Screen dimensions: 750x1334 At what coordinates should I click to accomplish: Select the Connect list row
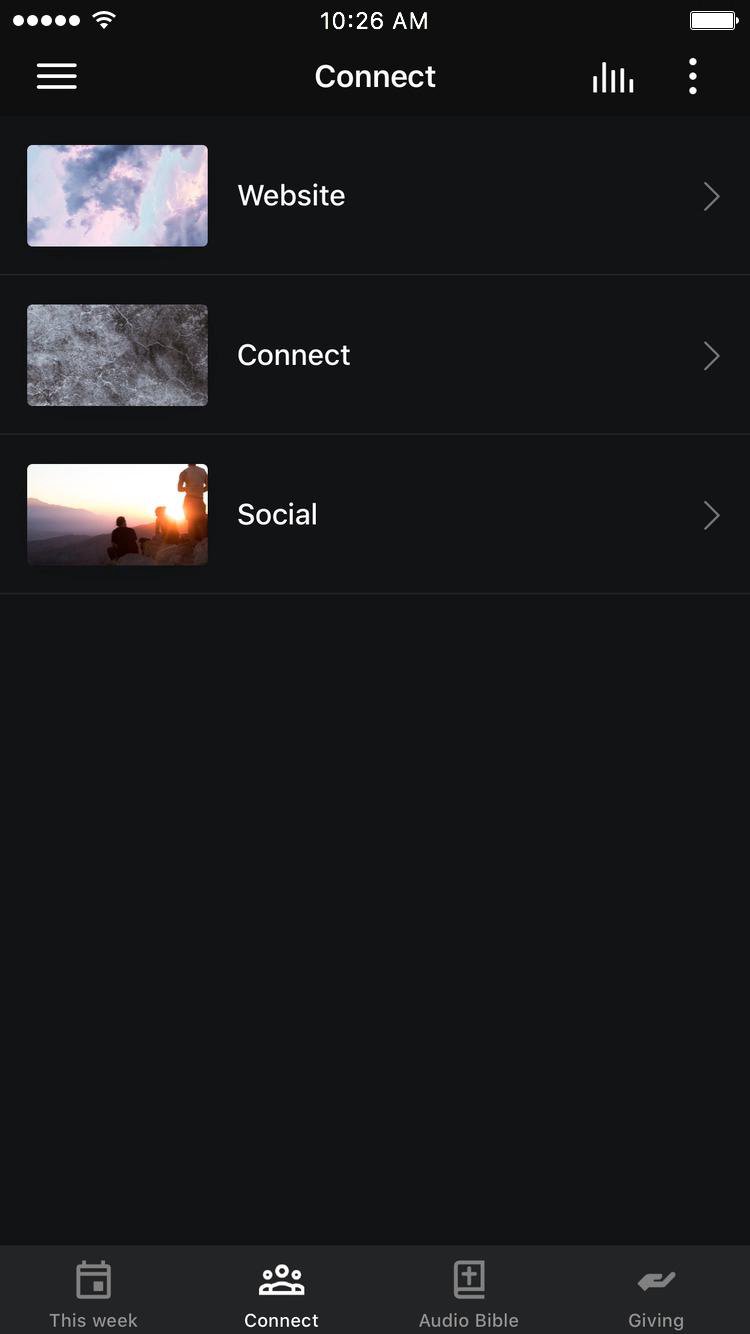tap(375, 355)
